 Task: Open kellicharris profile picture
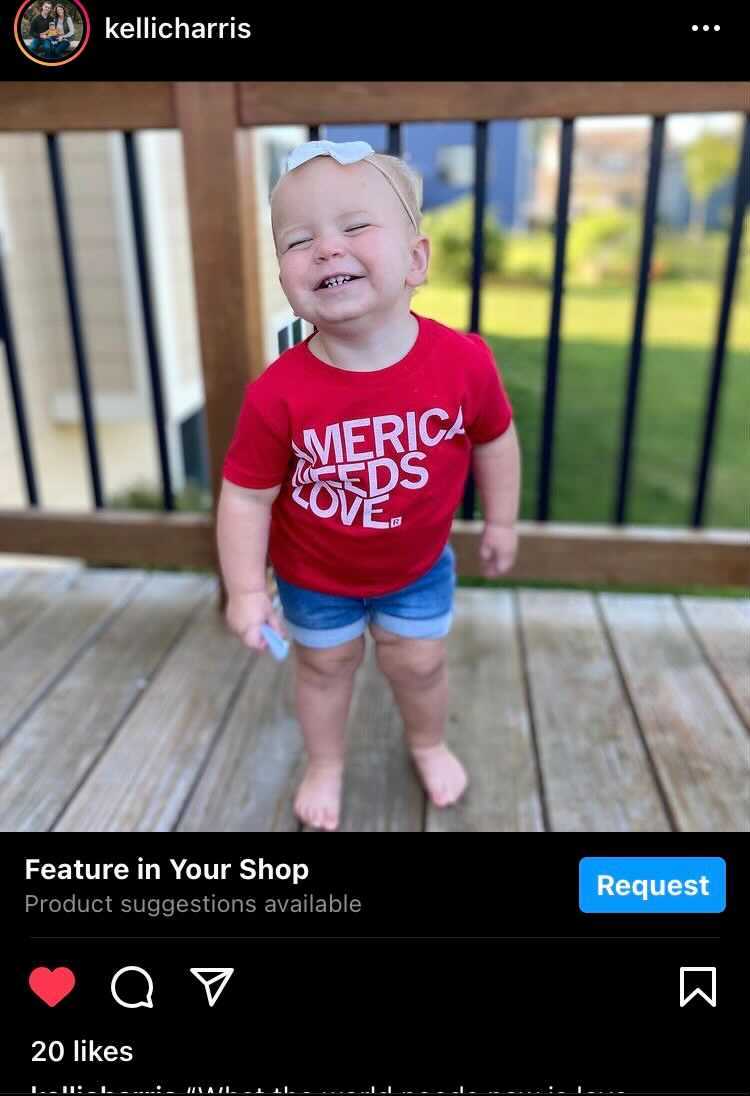(x=51, y=30)
